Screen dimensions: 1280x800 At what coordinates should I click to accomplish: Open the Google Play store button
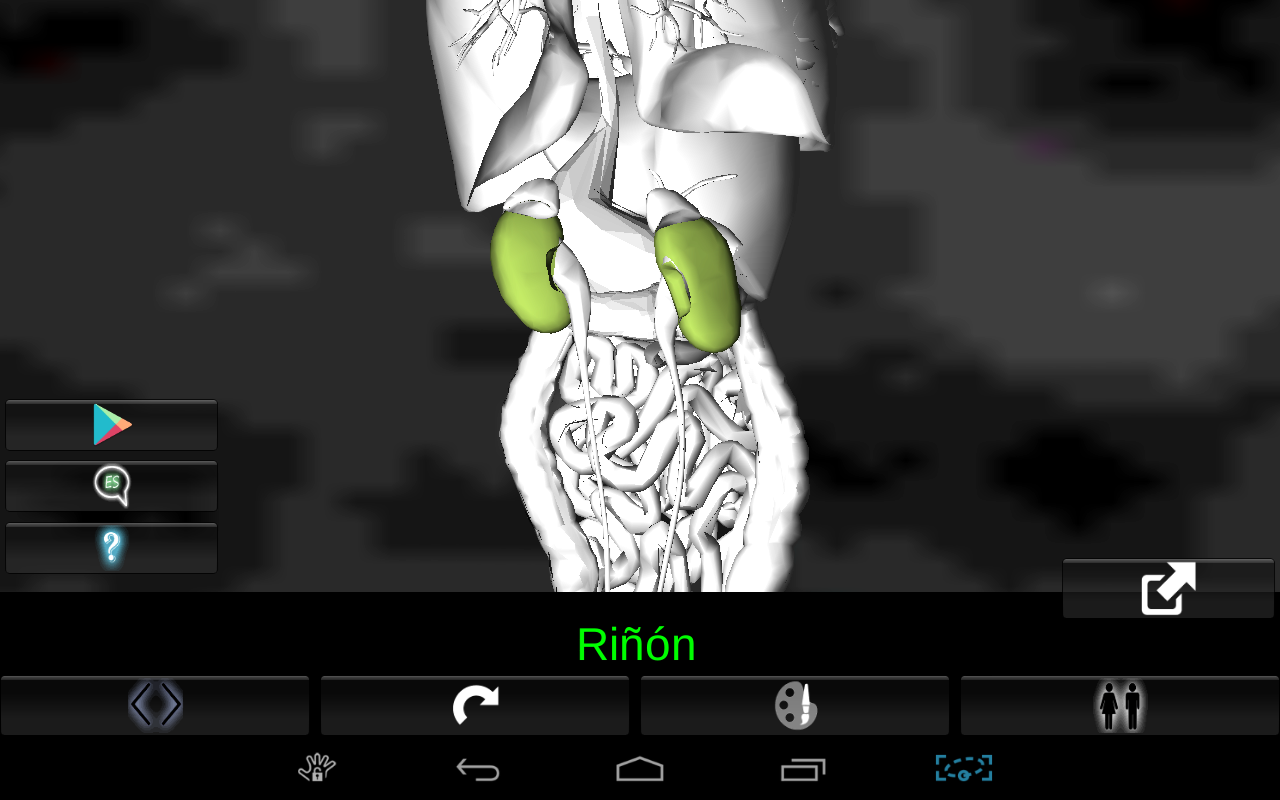[111, 425]
